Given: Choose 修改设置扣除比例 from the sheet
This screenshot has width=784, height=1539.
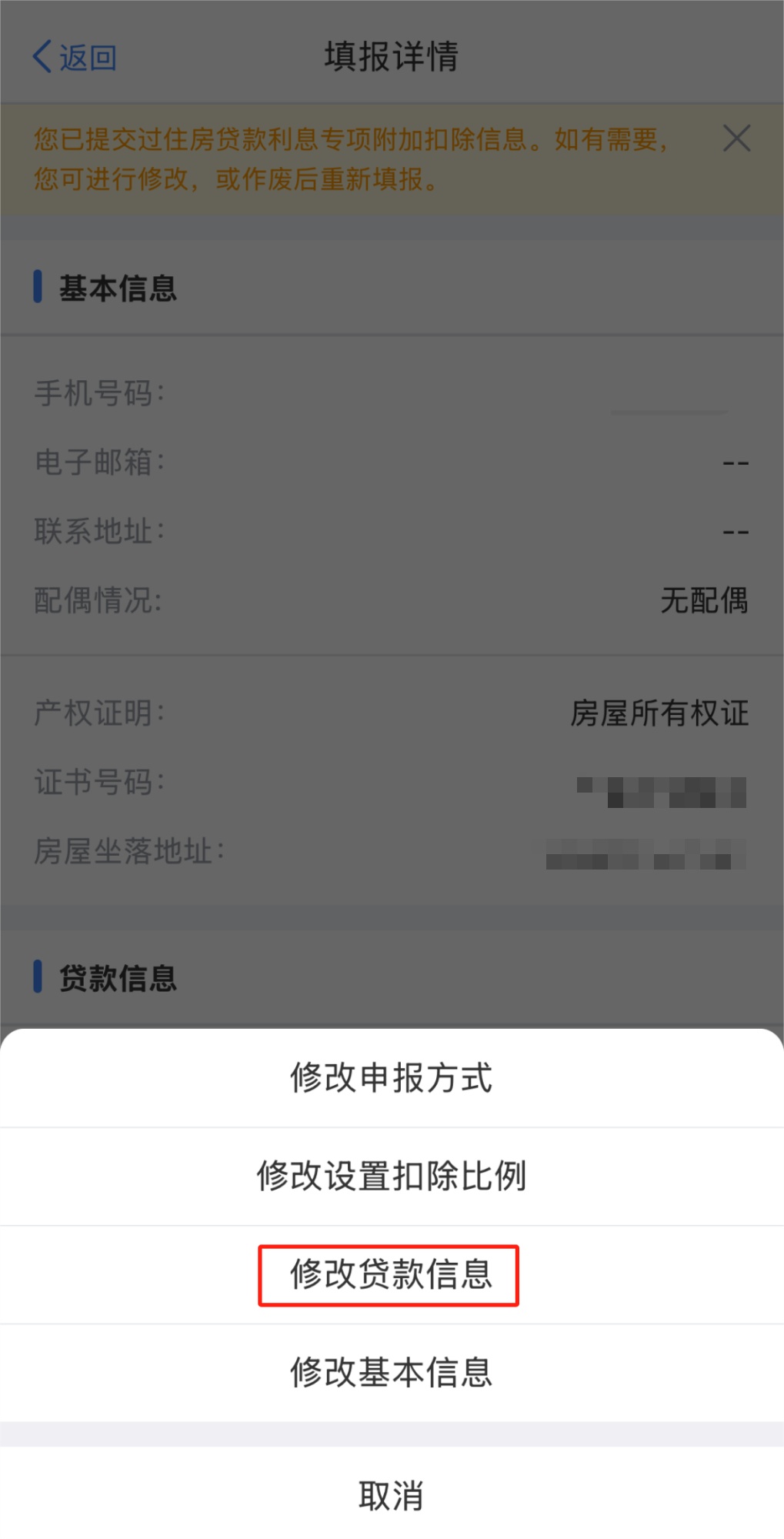Looking at the screenshot, I should [392, 1177].
